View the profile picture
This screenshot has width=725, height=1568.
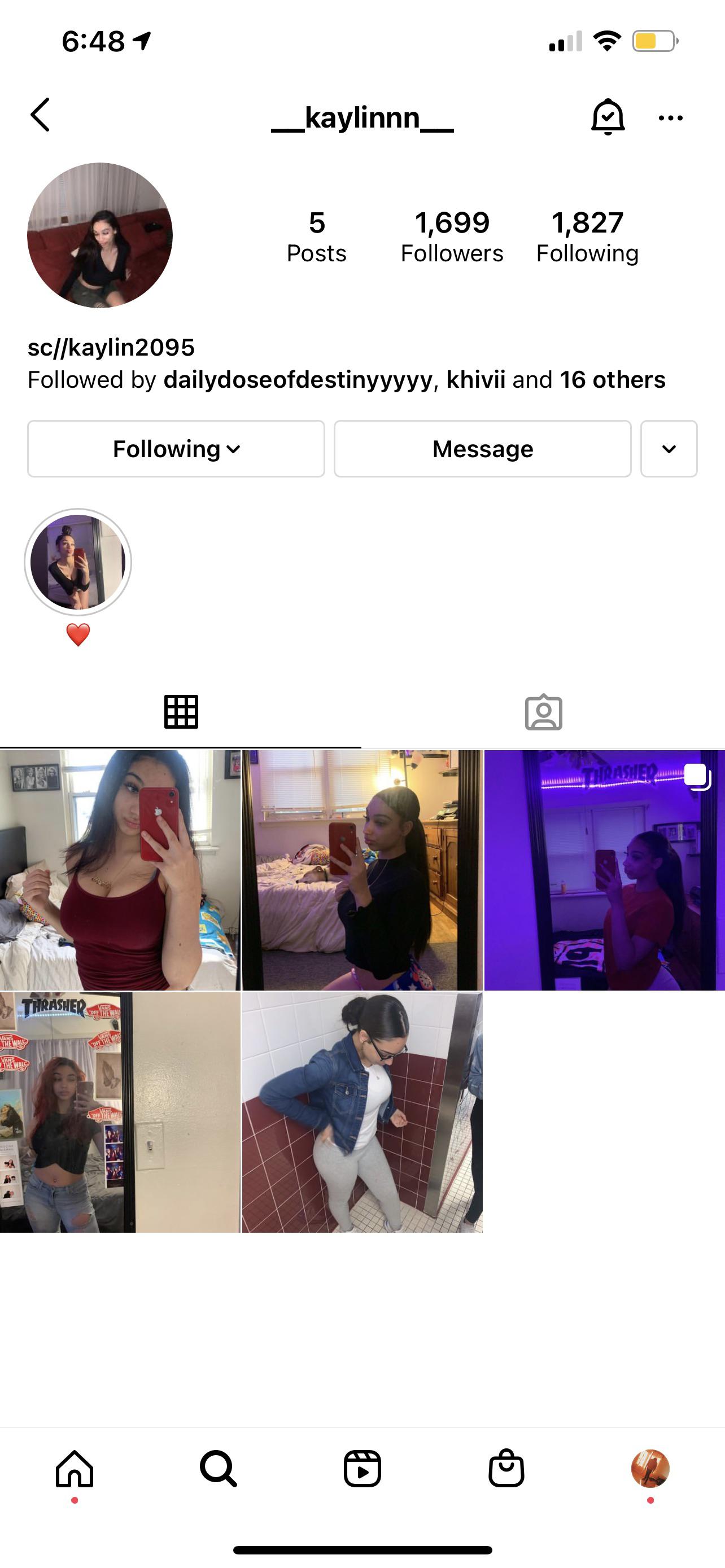point(100,235)
